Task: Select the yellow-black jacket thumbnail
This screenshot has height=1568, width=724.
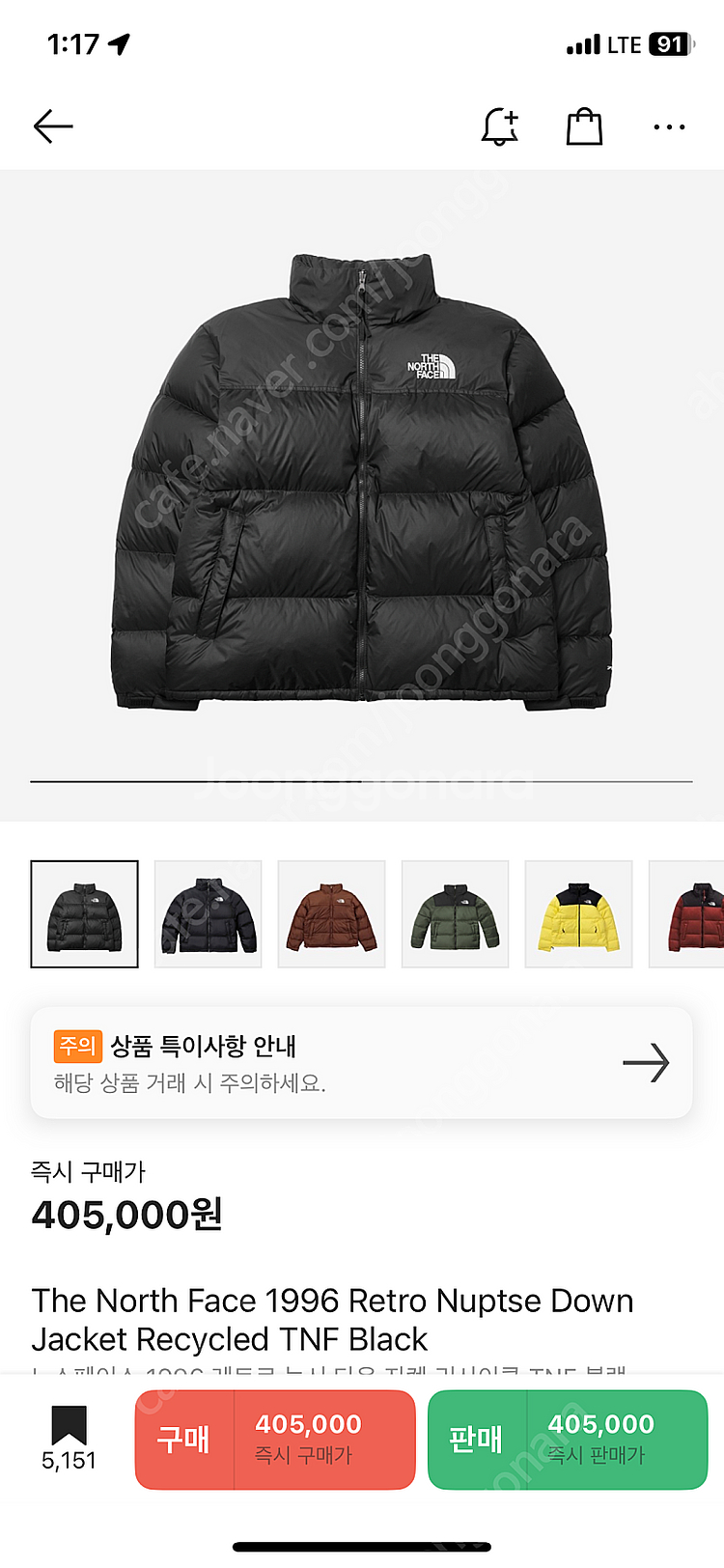Action: [x=578, y=913]
